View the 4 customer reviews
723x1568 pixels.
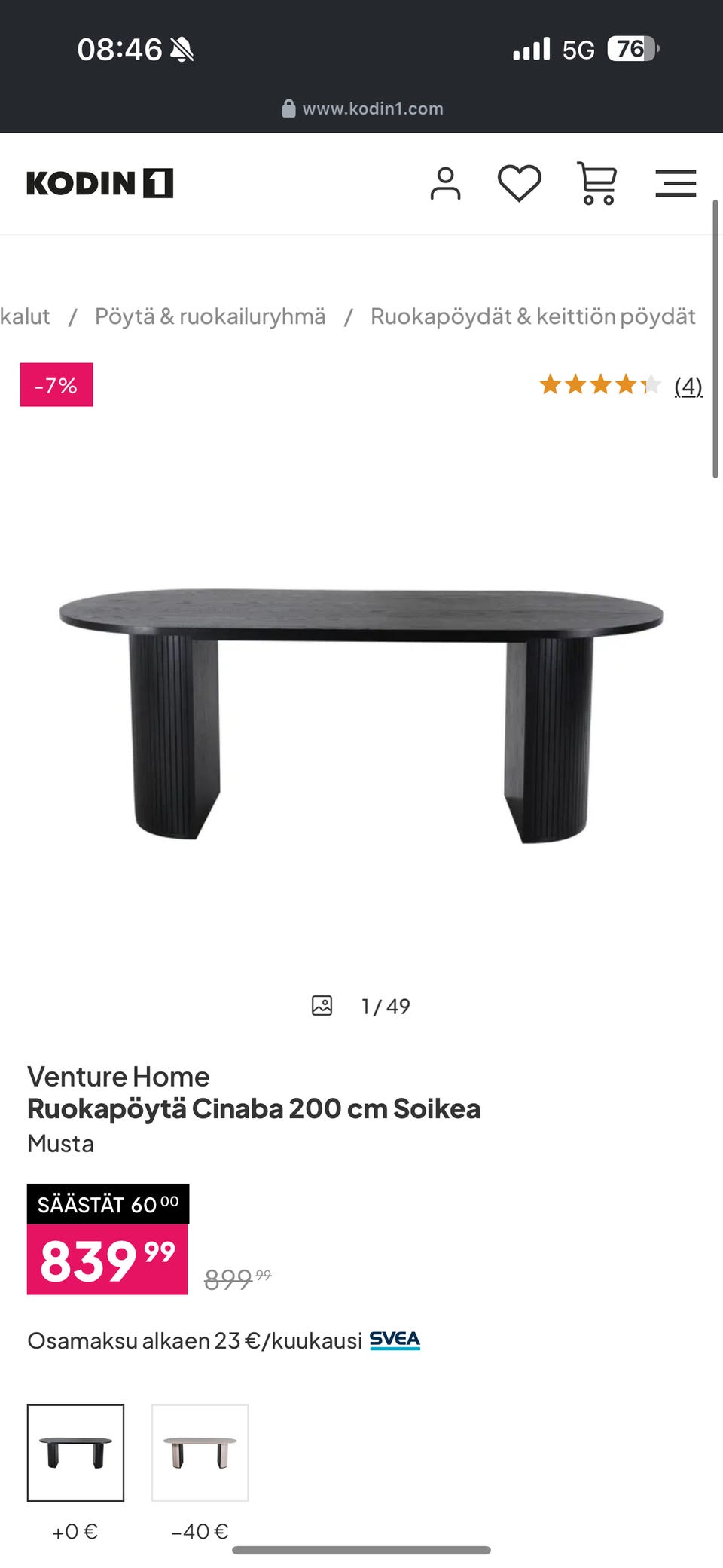click(x=688, y=386)
